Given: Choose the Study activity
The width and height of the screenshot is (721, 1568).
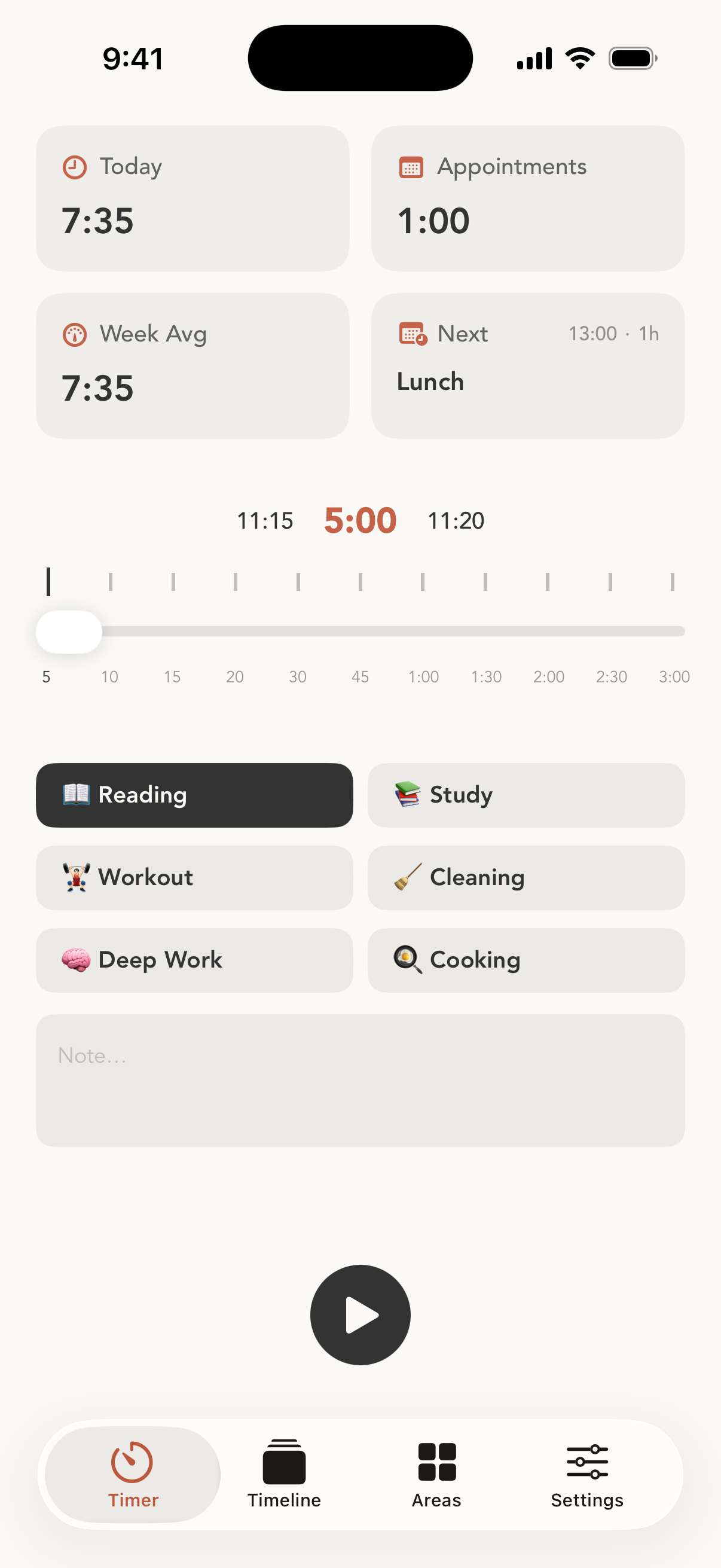Looking at the screenshot, I should [x=526, y=795].
